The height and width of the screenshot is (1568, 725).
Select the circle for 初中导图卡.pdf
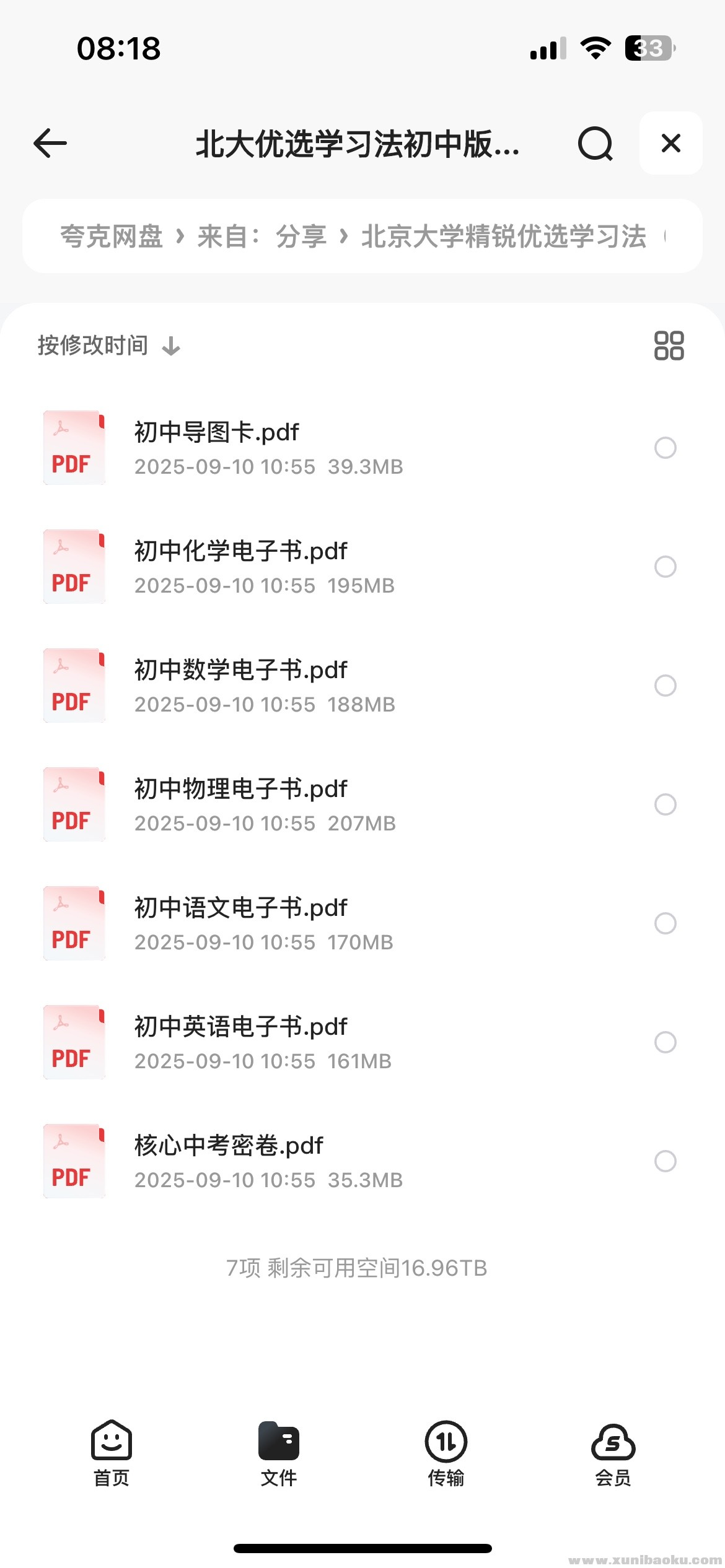pyautogui.click(x=665, y=448)
